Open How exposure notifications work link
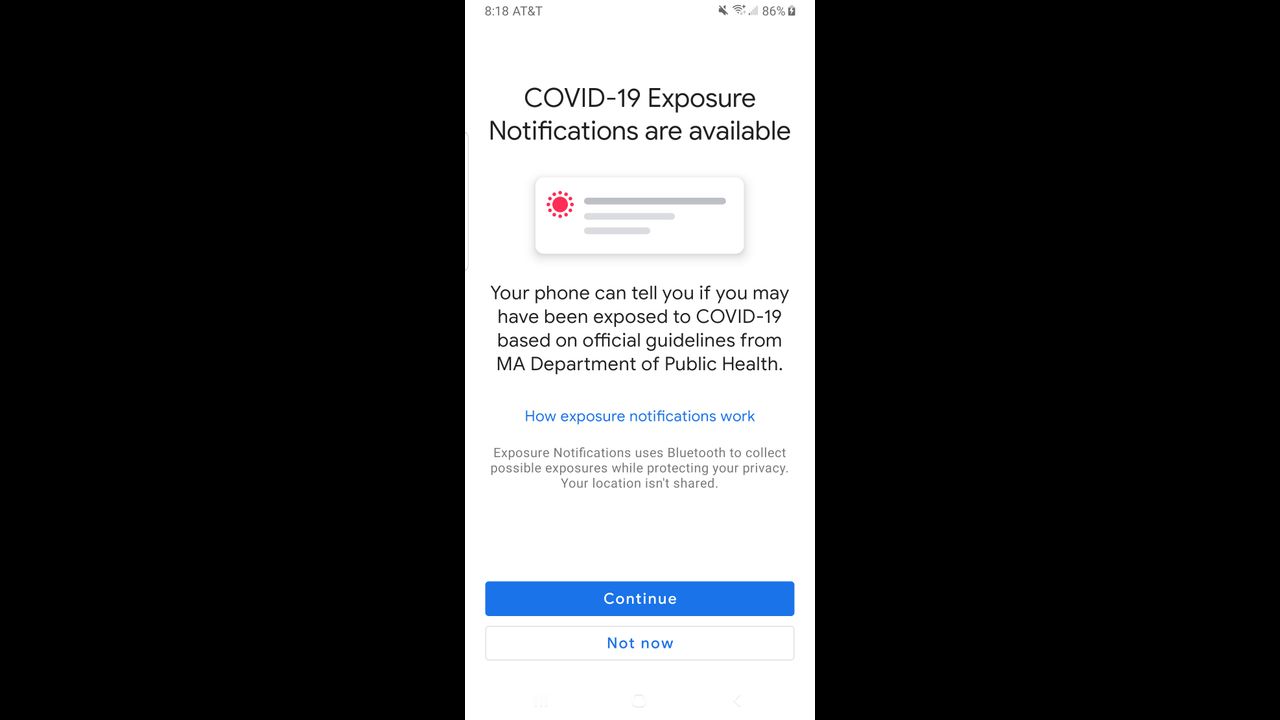Screen dimensions: 1280x720 tap(639, 416)
